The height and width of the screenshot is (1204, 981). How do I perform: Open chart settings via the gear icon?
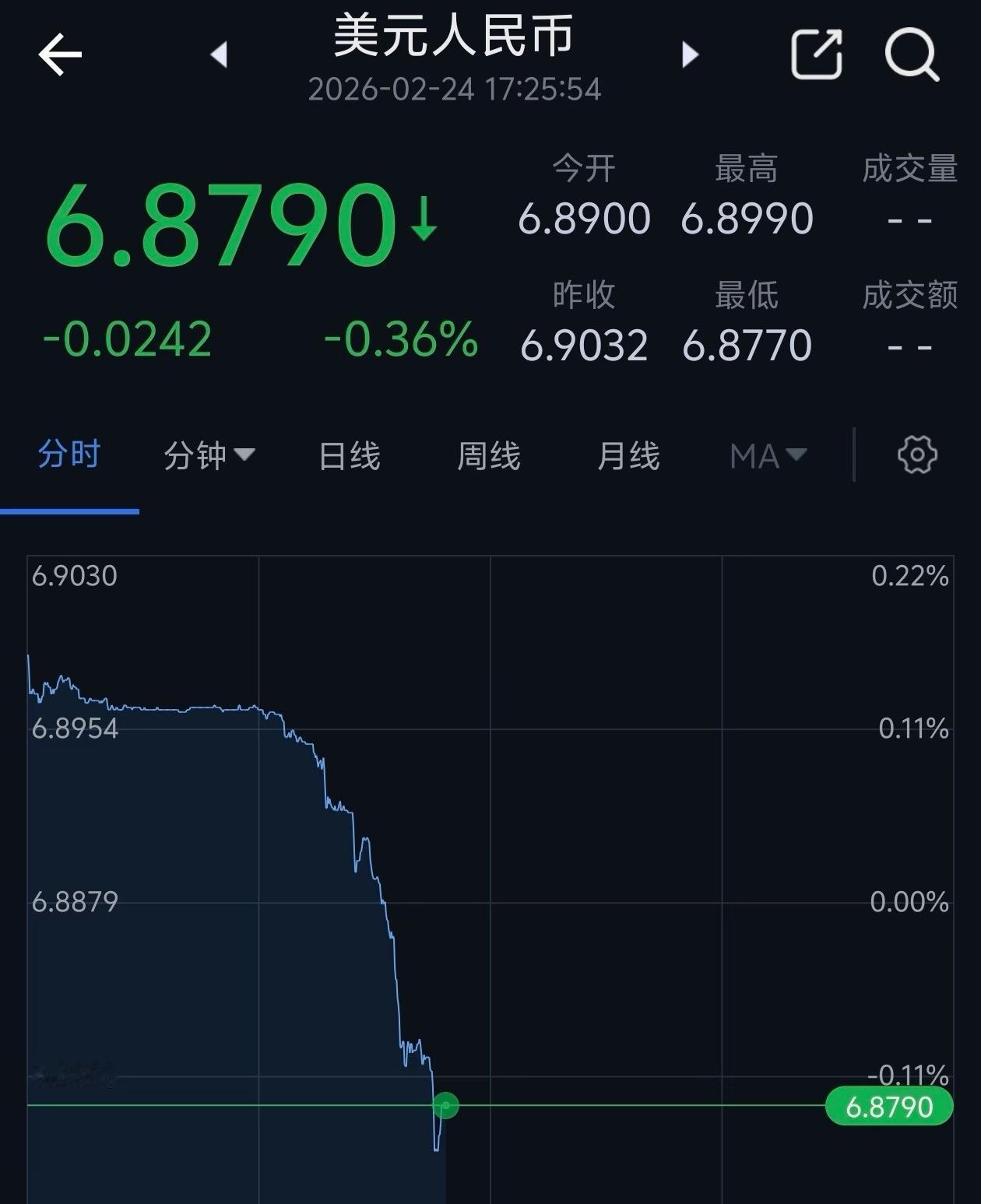pos(917,455)
